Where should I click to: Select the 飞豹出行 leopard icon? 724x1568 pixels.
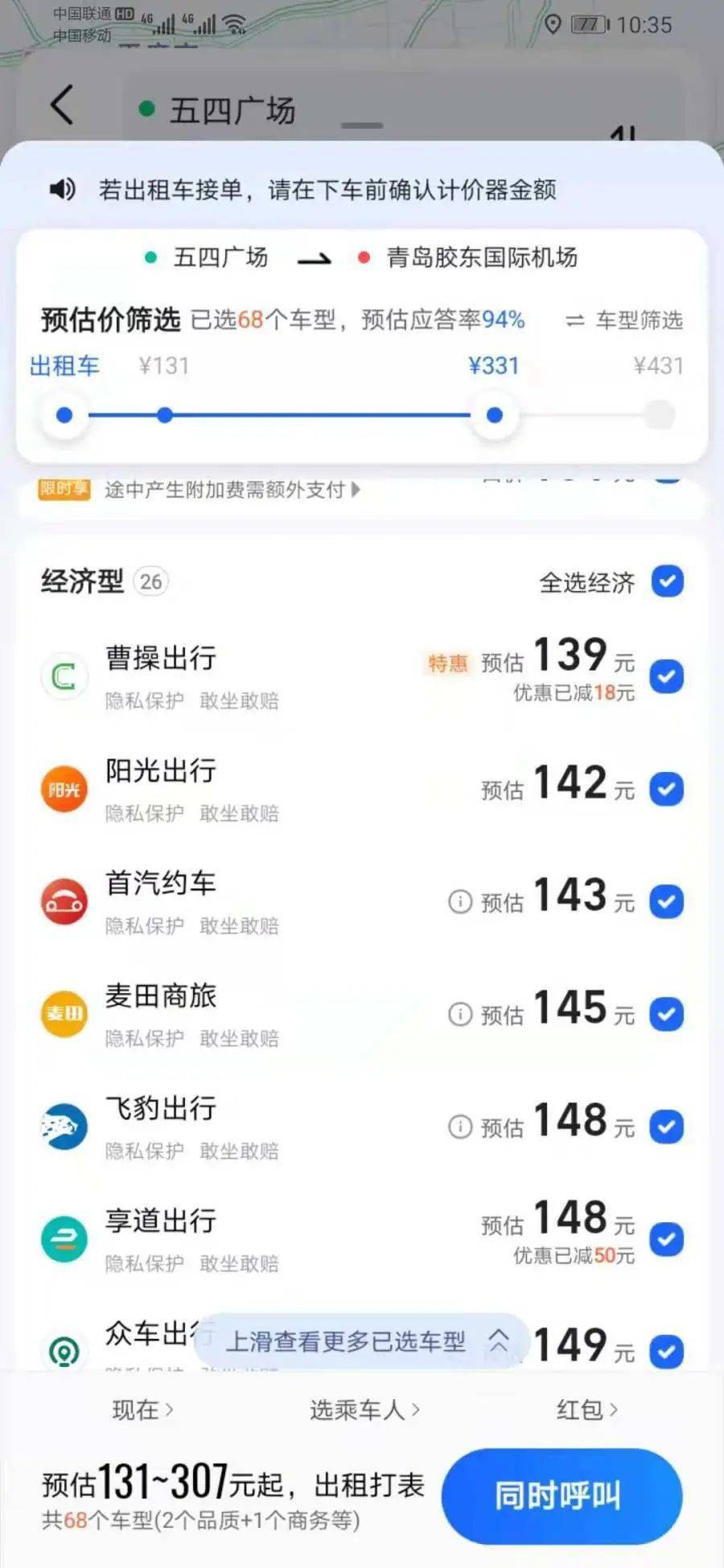(x=64, y=1127)
